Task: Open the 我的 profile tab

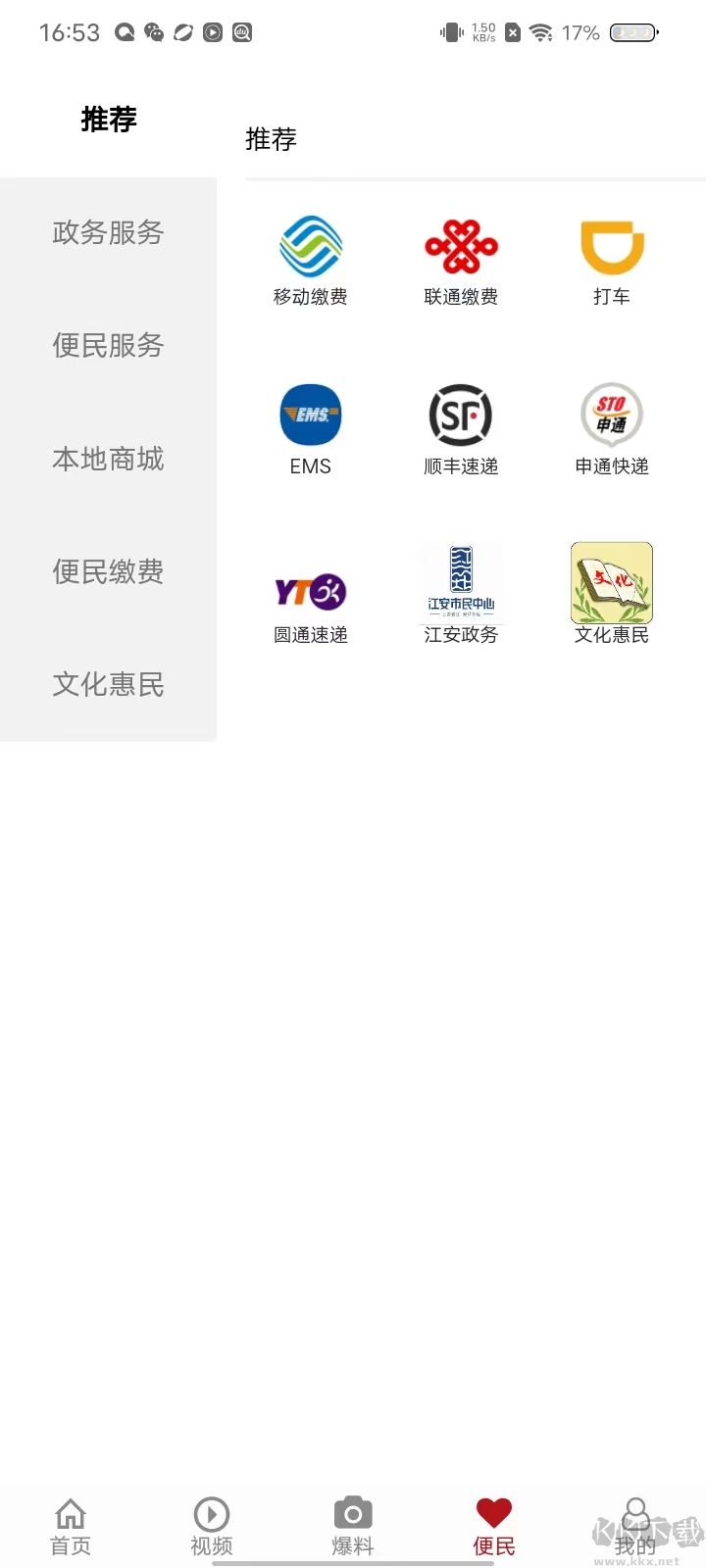Action: coord(635,1527)
